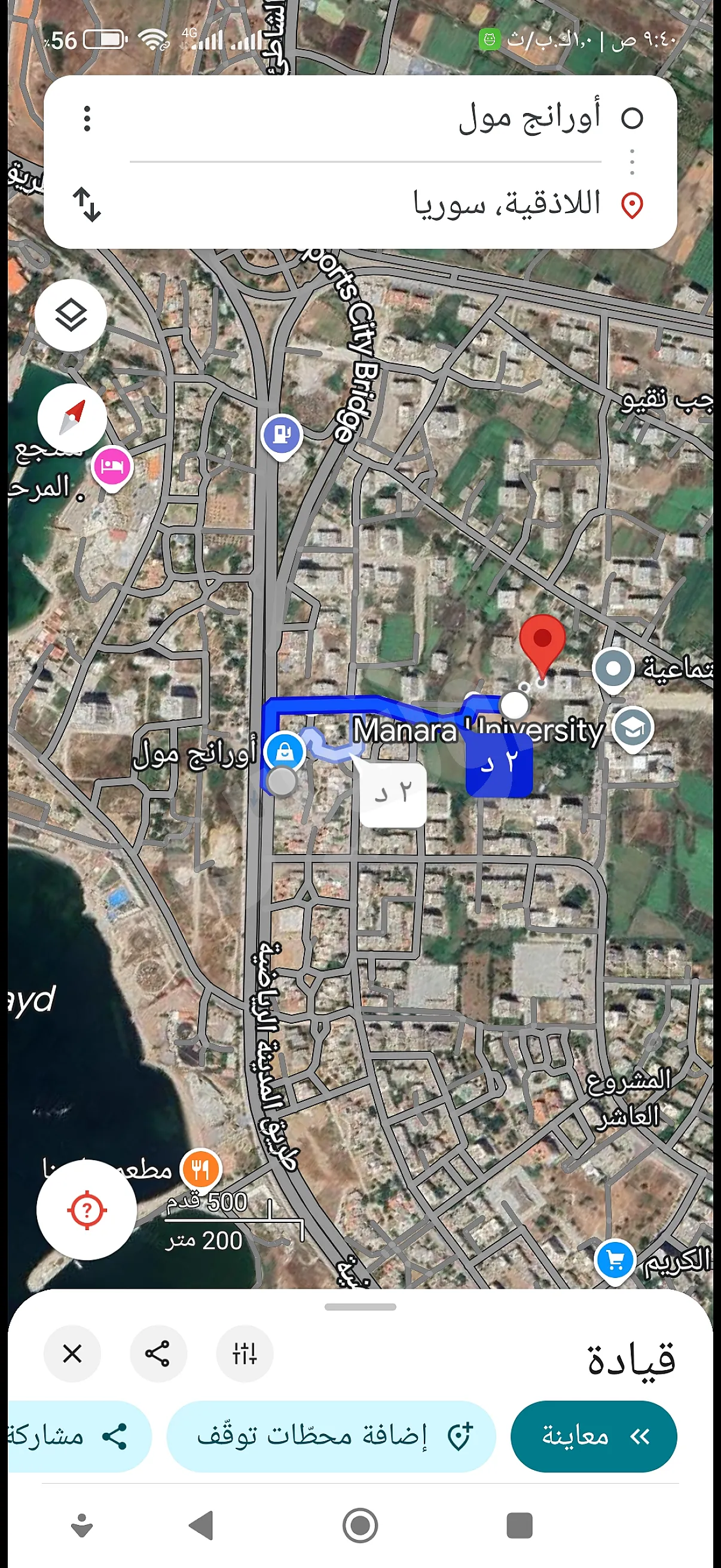Select the alternate grey ٢ د route

(x=393, y=794)
